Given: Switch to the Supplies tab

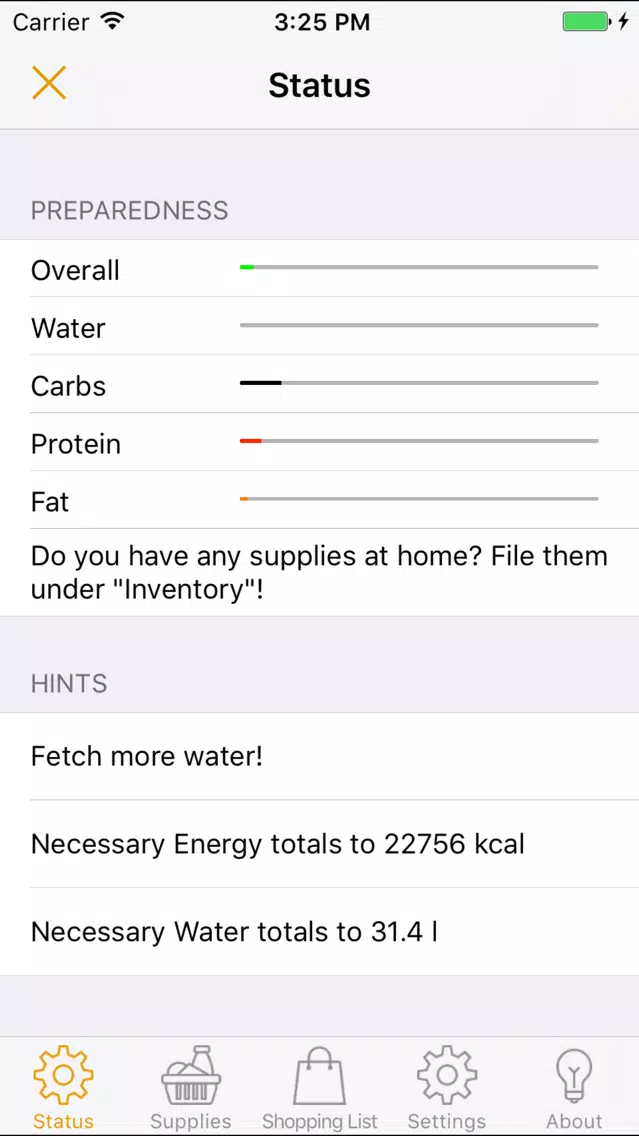Looking at the screenshot, I should [191, 1087].
